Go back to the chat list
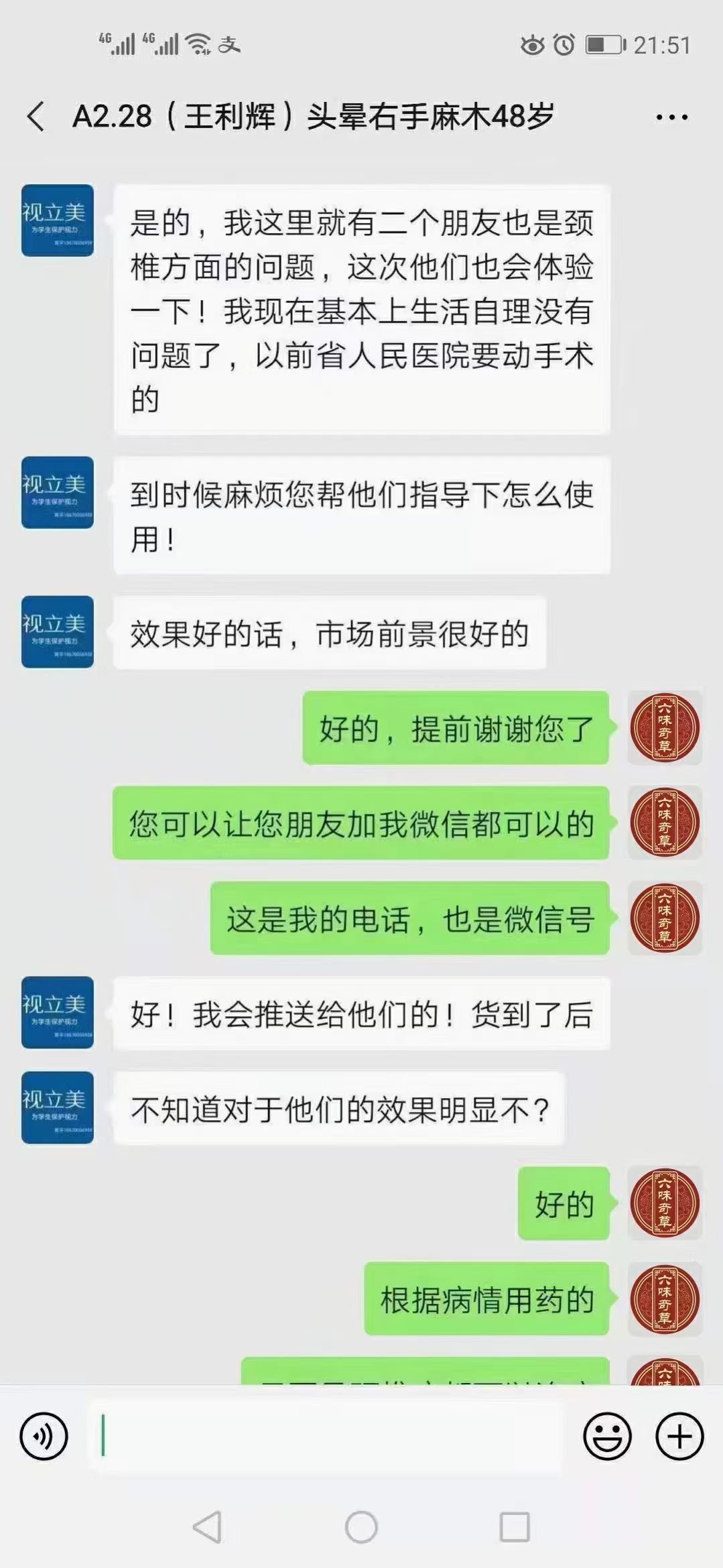 click(x=36, y=117)
